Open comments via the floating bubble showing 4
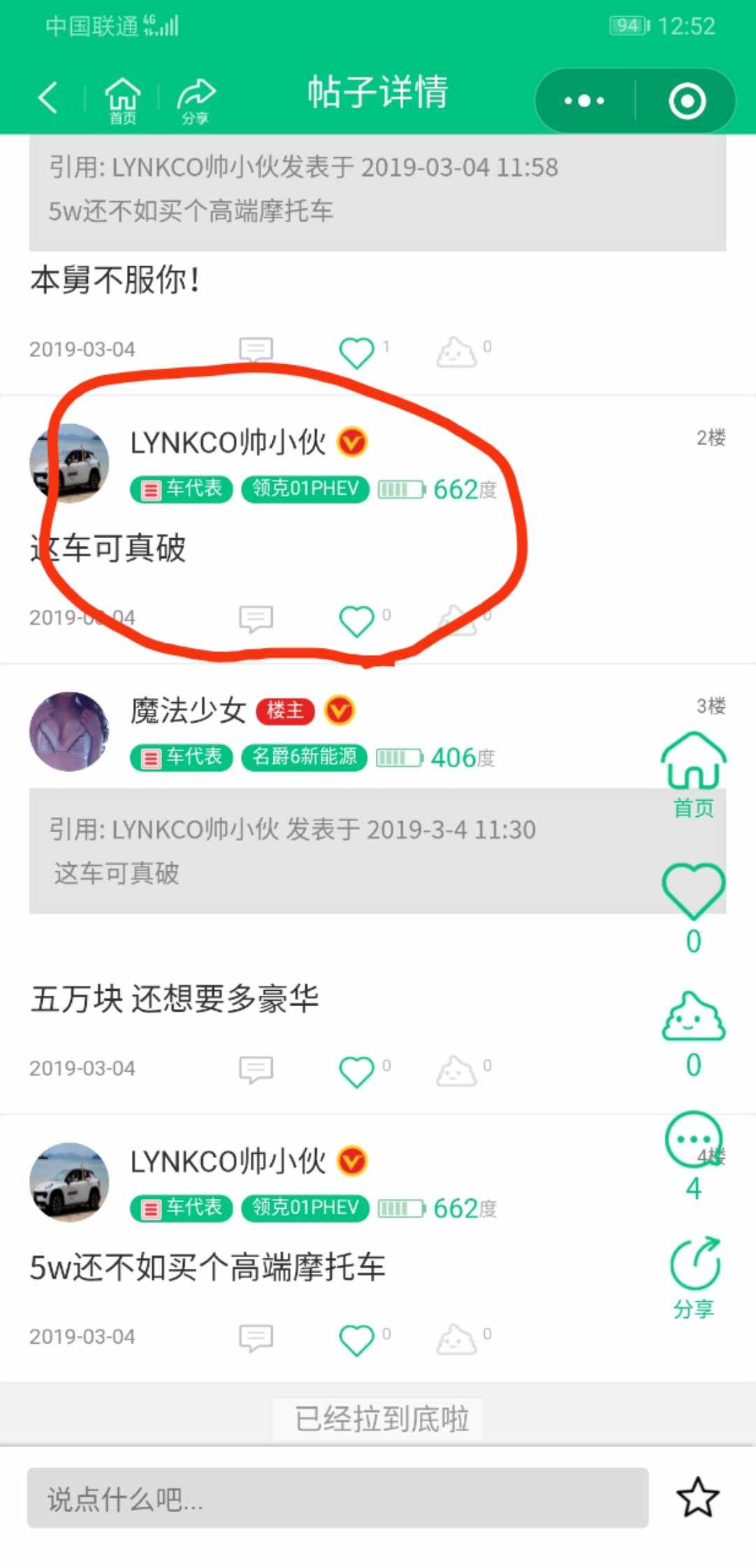The height and width of the screenshot is (1568, 756). coord(692,1140)
